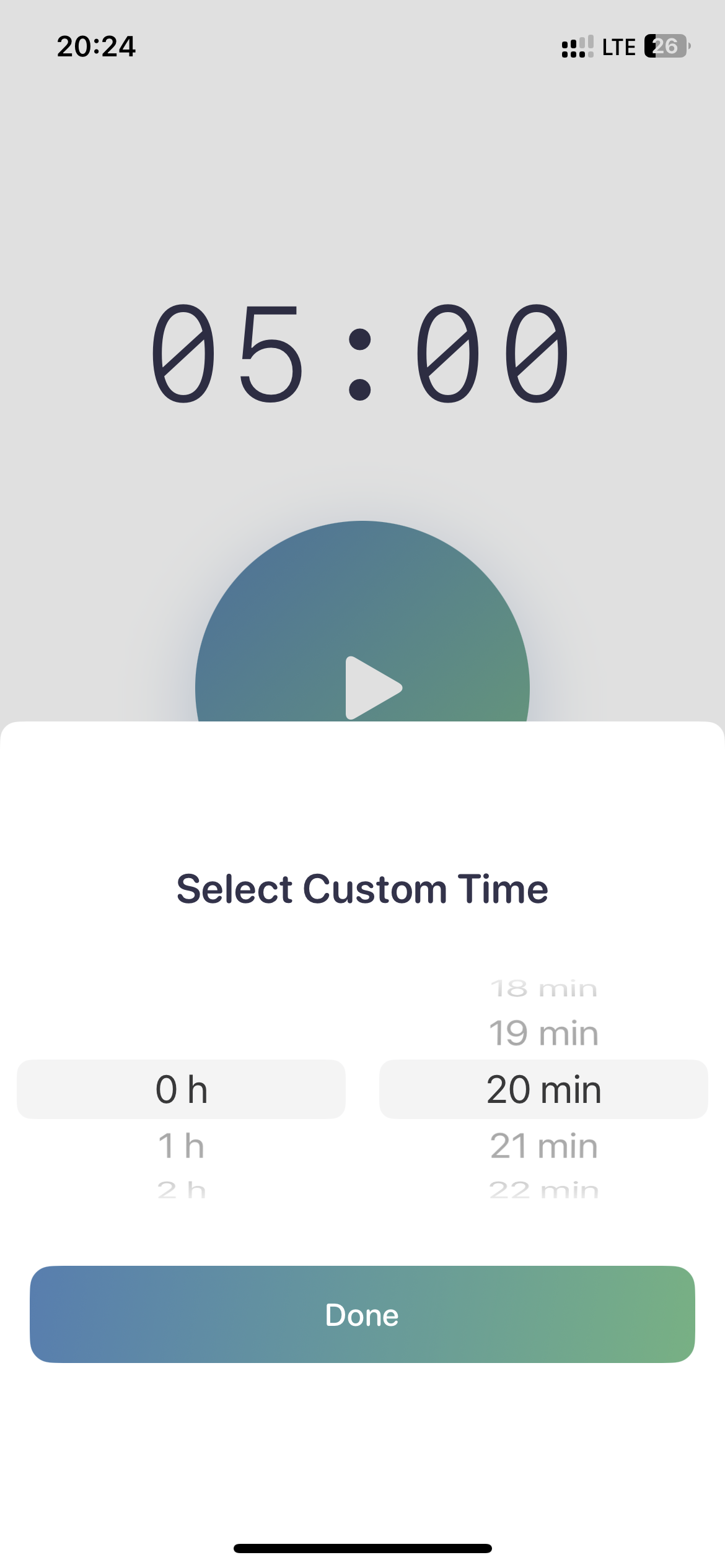
Task: Choose 1 h in hours picker
Action: pyautogui.click(x=181, y=1146)
